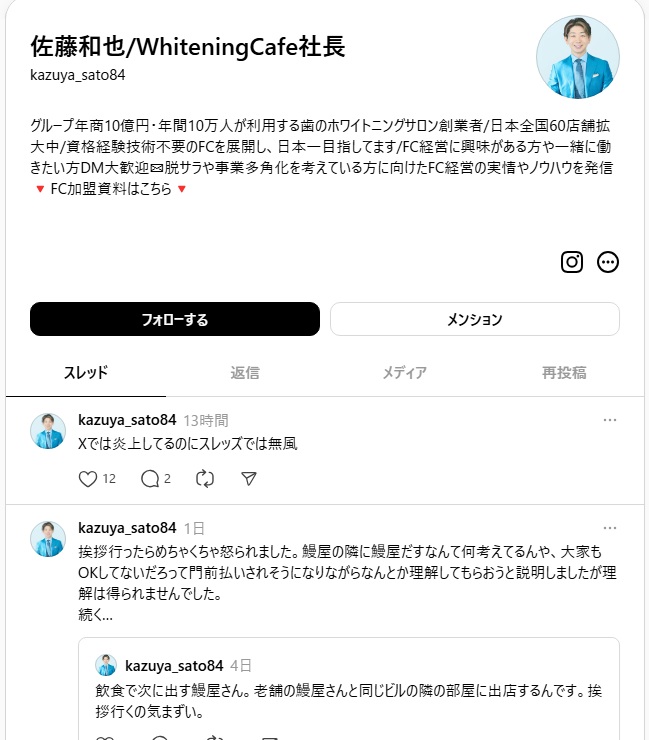Follow kazuya_sato84 with フォローする button
Viewport: 649px width, 740px height.
[x=175, y=319]
